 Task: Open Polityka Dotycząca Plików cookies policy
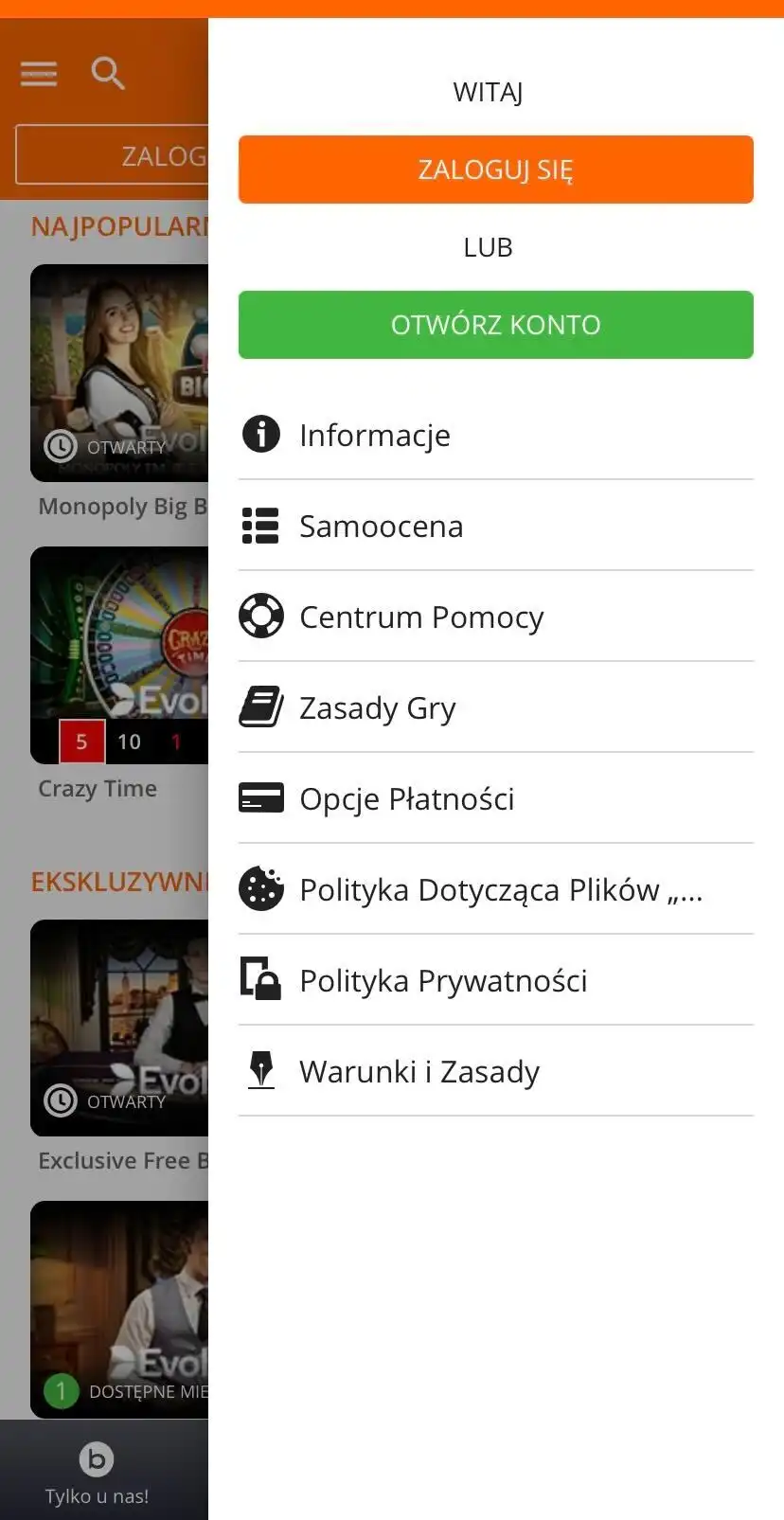coord(500,890)
